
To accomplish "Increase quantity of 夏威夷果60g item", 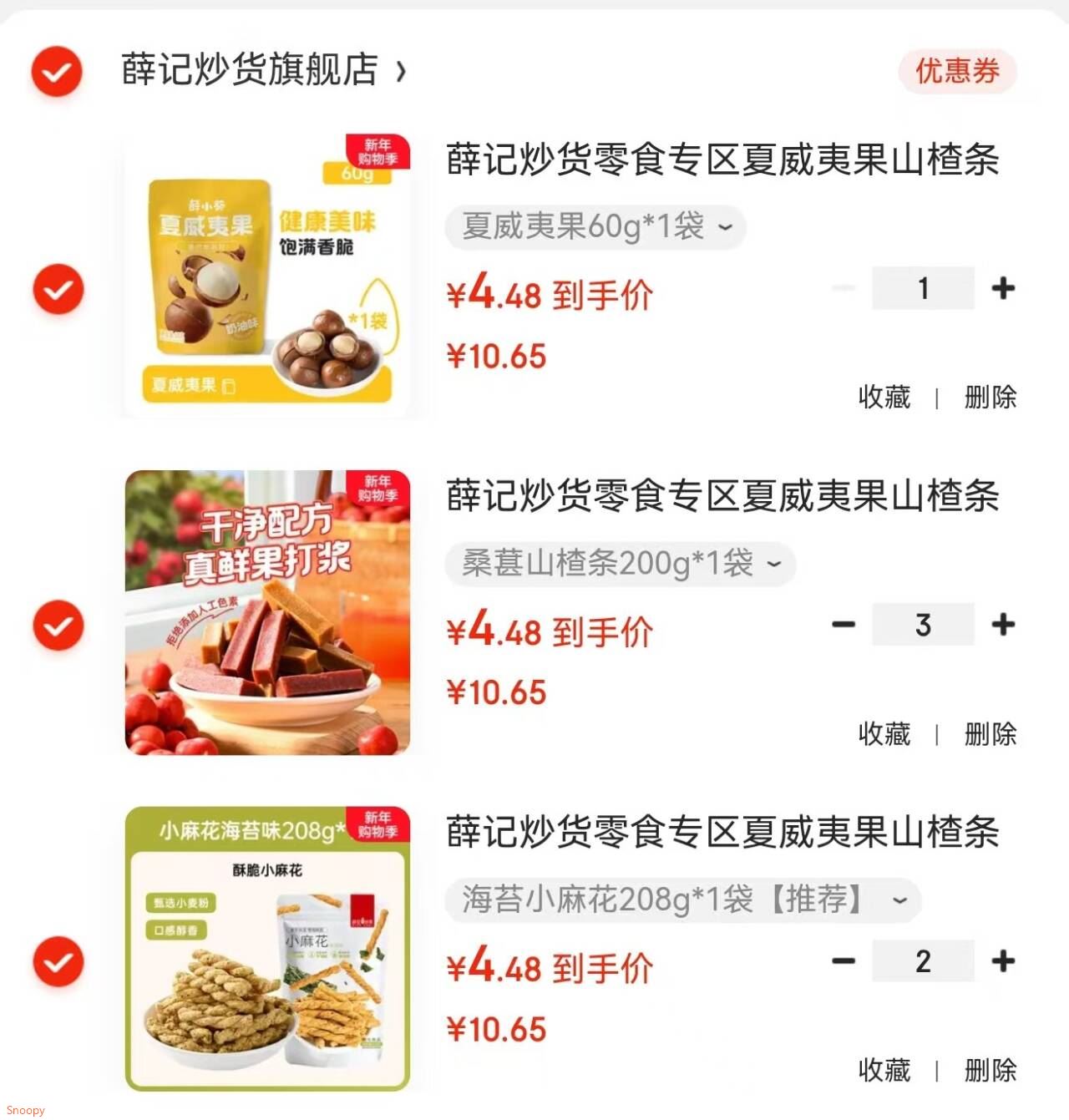I will (x=1003, y=288).
